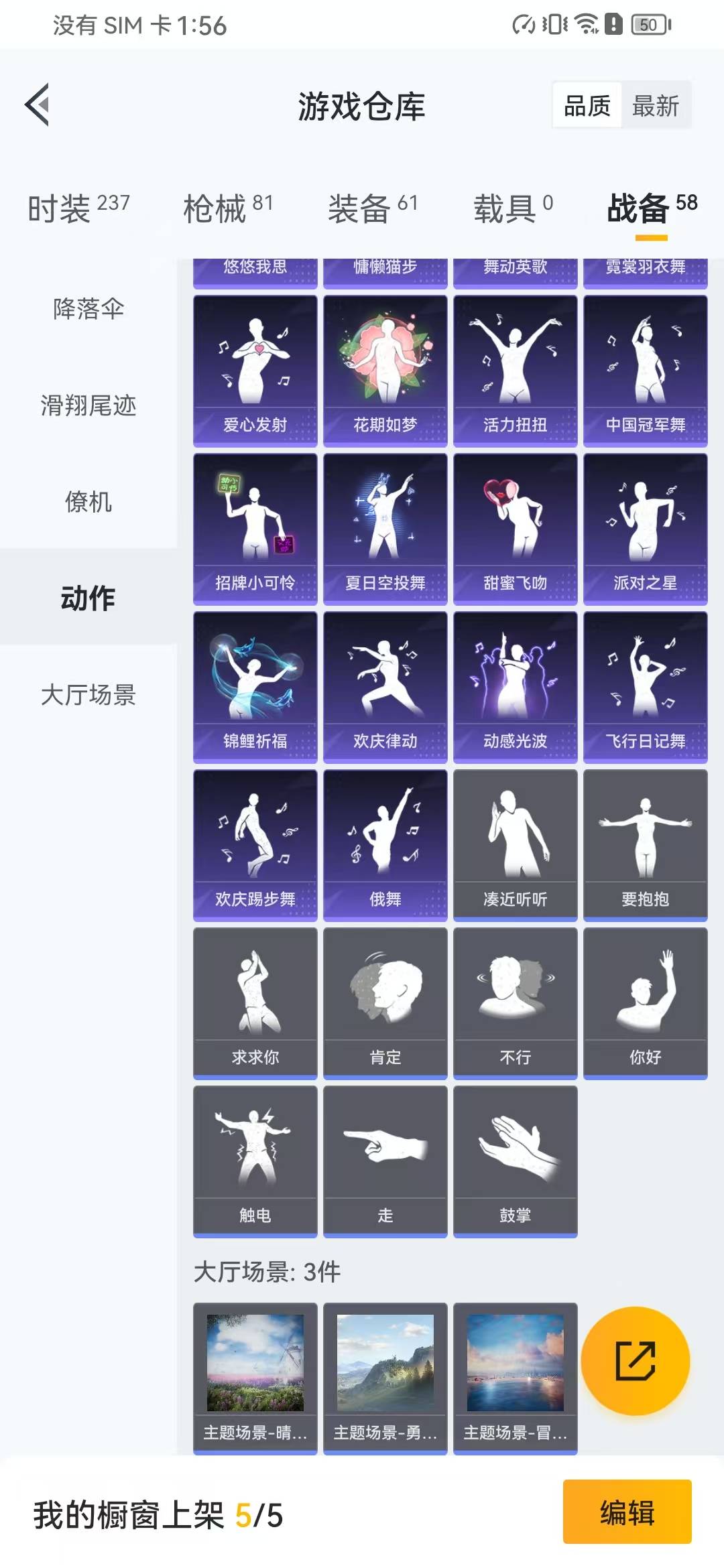Select the 要抱抱 emote tile
The image size is (724, 1568).
[646, 845]
